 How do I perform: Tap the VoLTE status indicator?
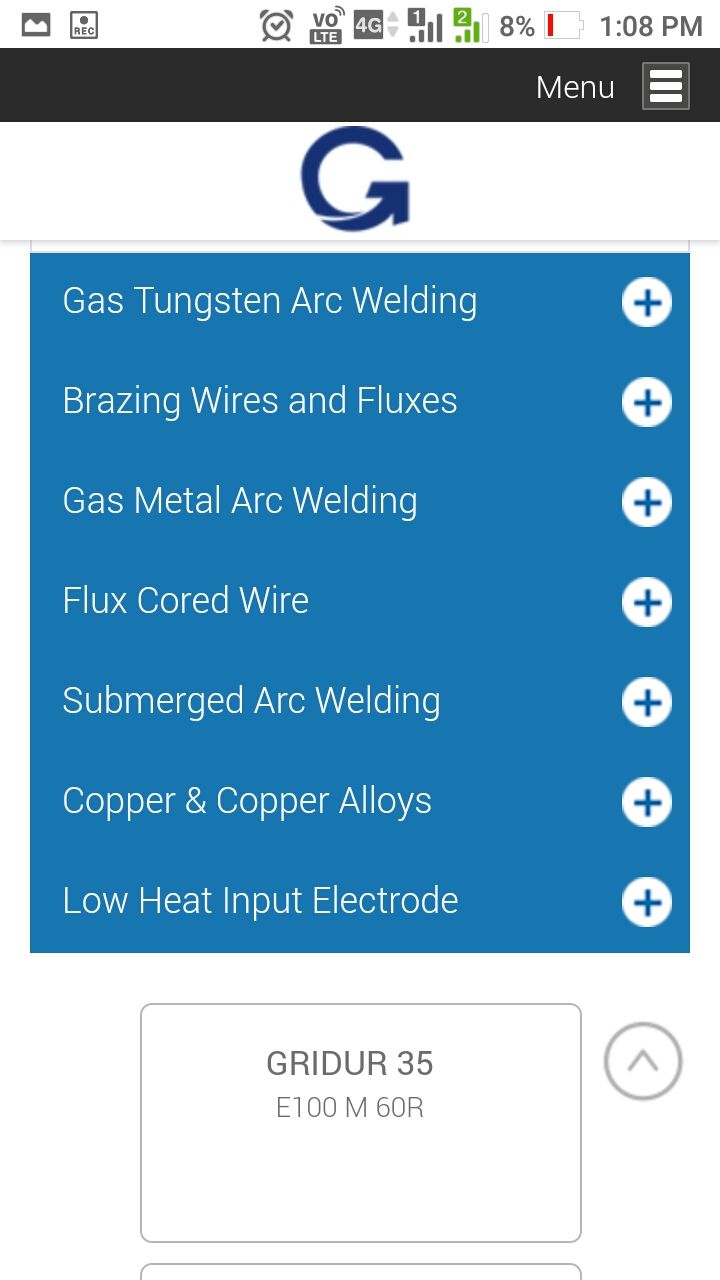coord(325,26)
